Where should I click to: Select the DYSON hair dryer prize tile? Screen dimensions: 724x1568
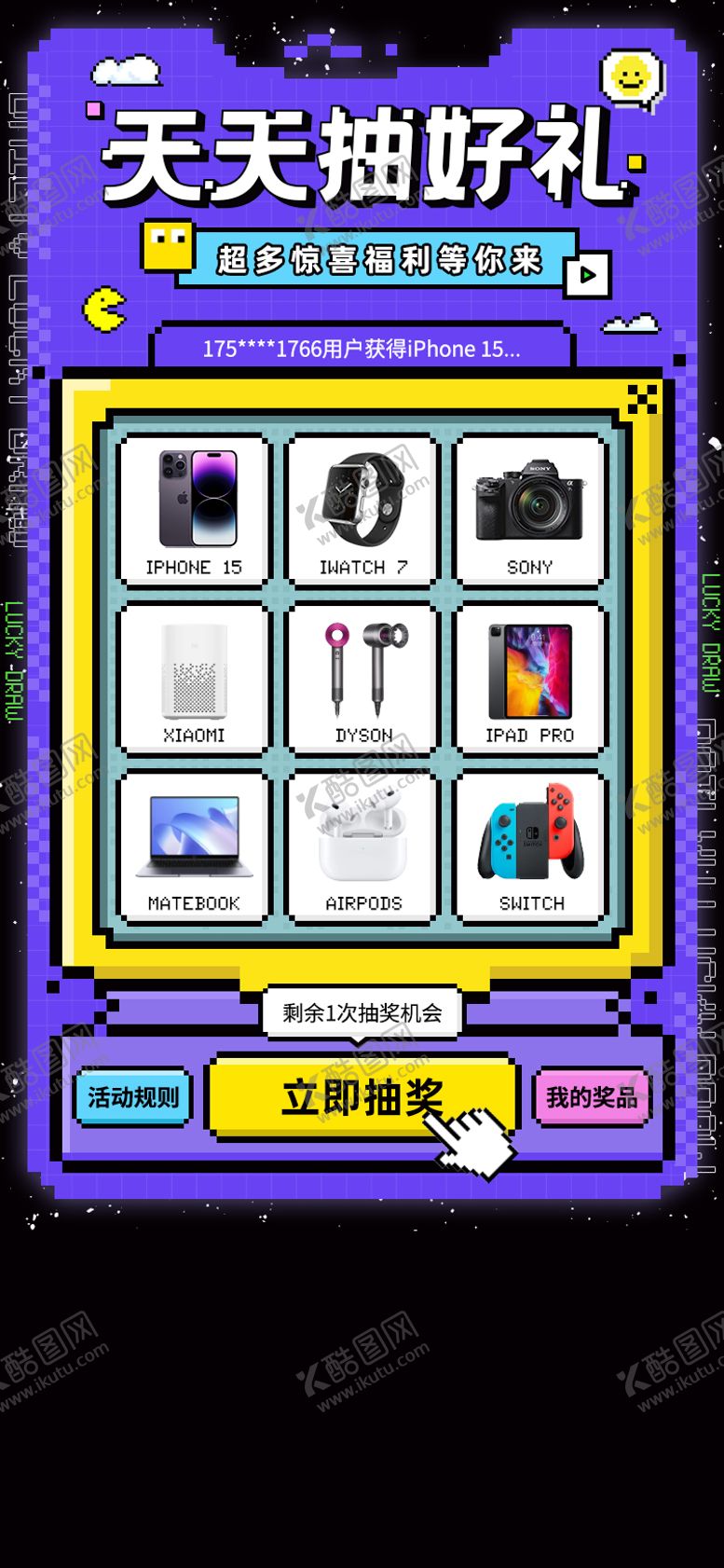pos(361,676)
